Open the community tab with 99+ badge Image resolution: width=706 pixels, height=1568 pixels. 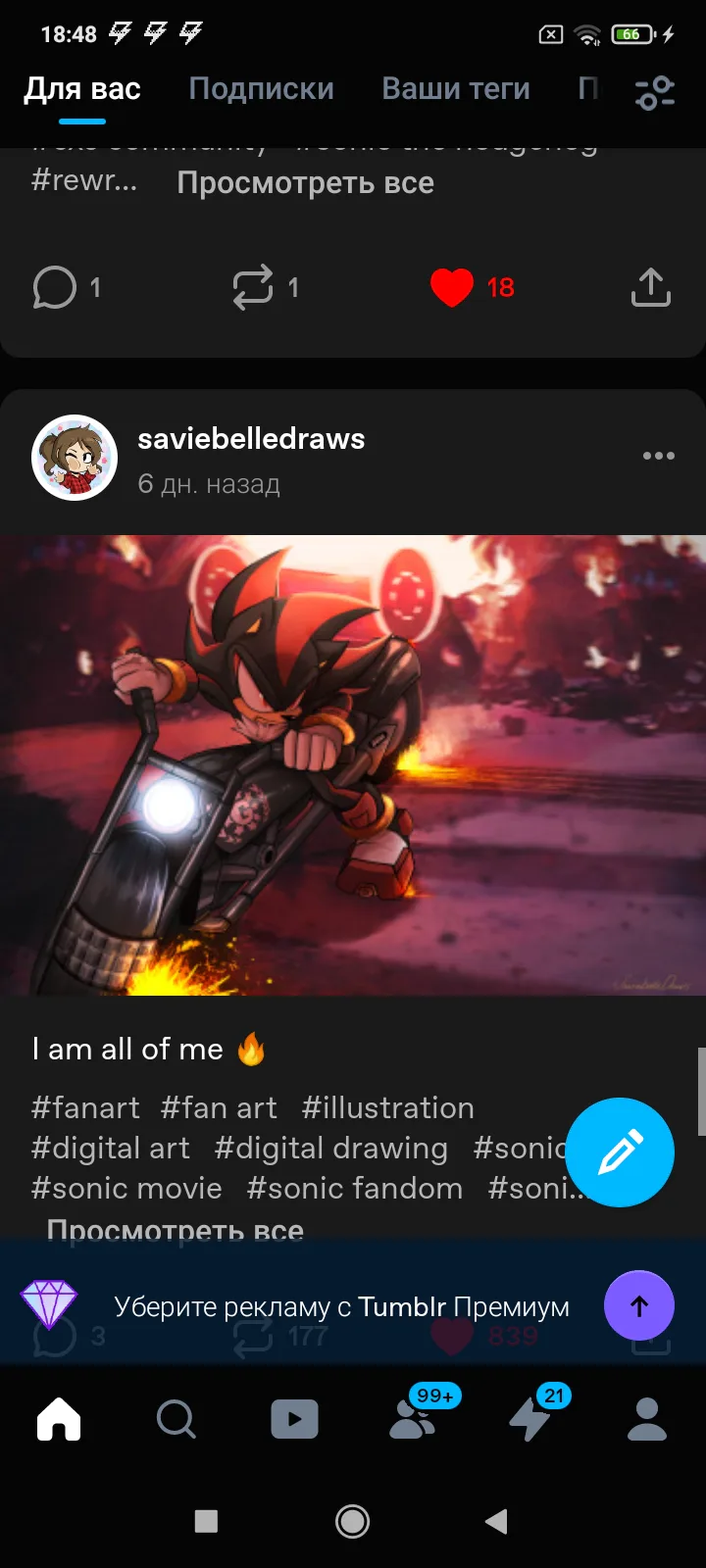[x=413, y=1419]
